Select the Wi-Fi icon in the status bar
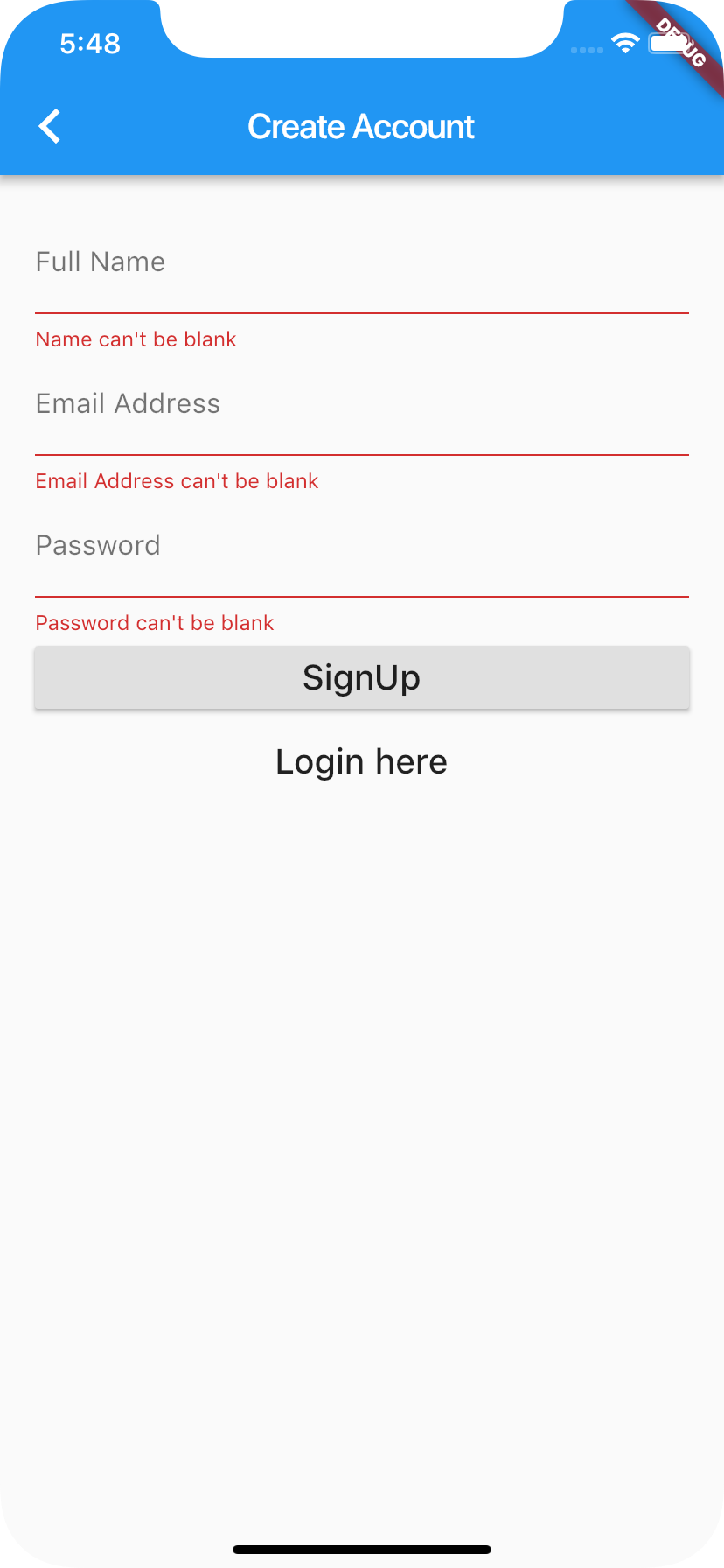 coord(624,43)
